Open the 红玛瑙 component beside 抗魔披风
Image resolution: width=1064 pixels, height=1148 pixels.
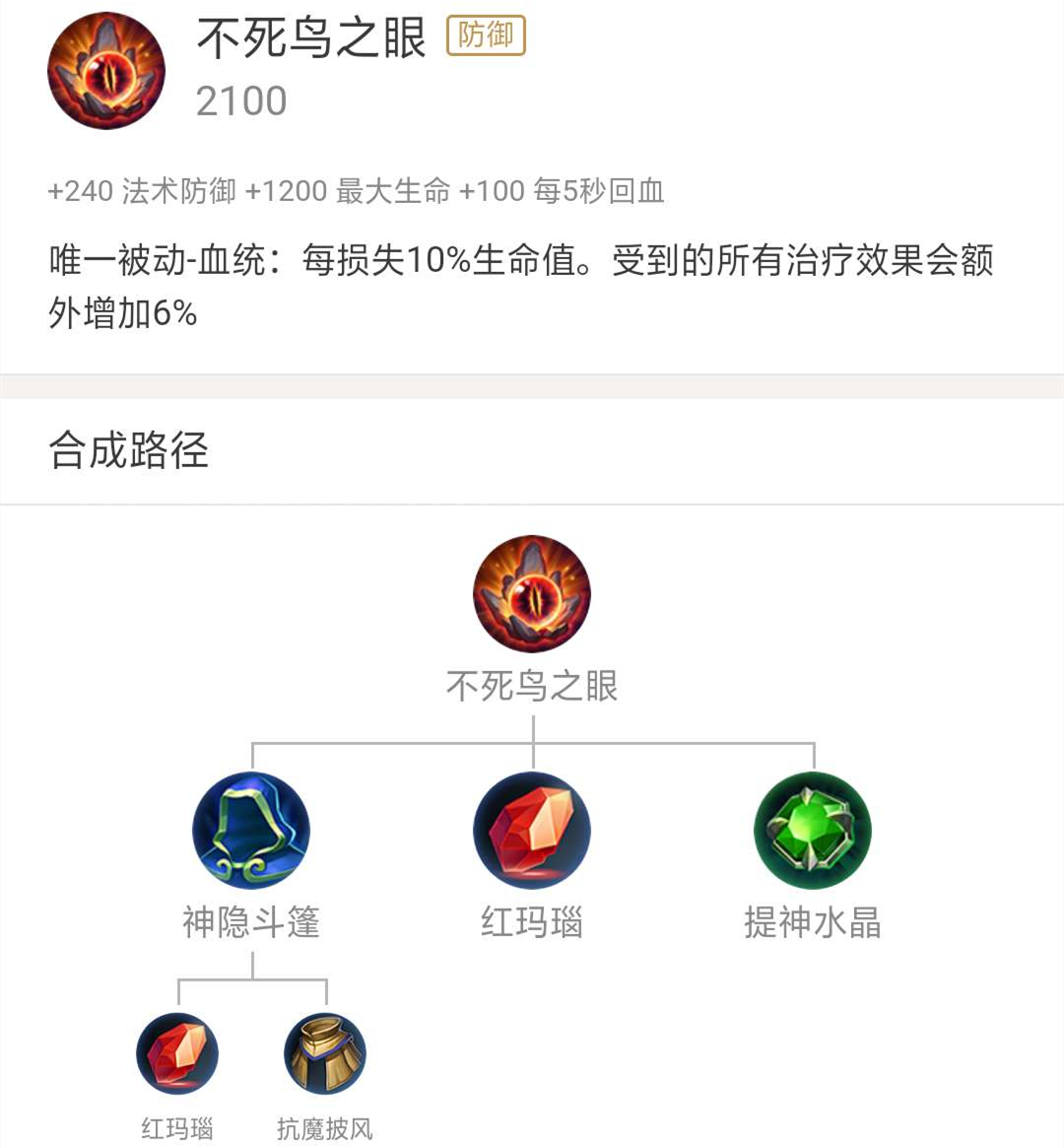pyautogui.click(x=177, y=1053)
